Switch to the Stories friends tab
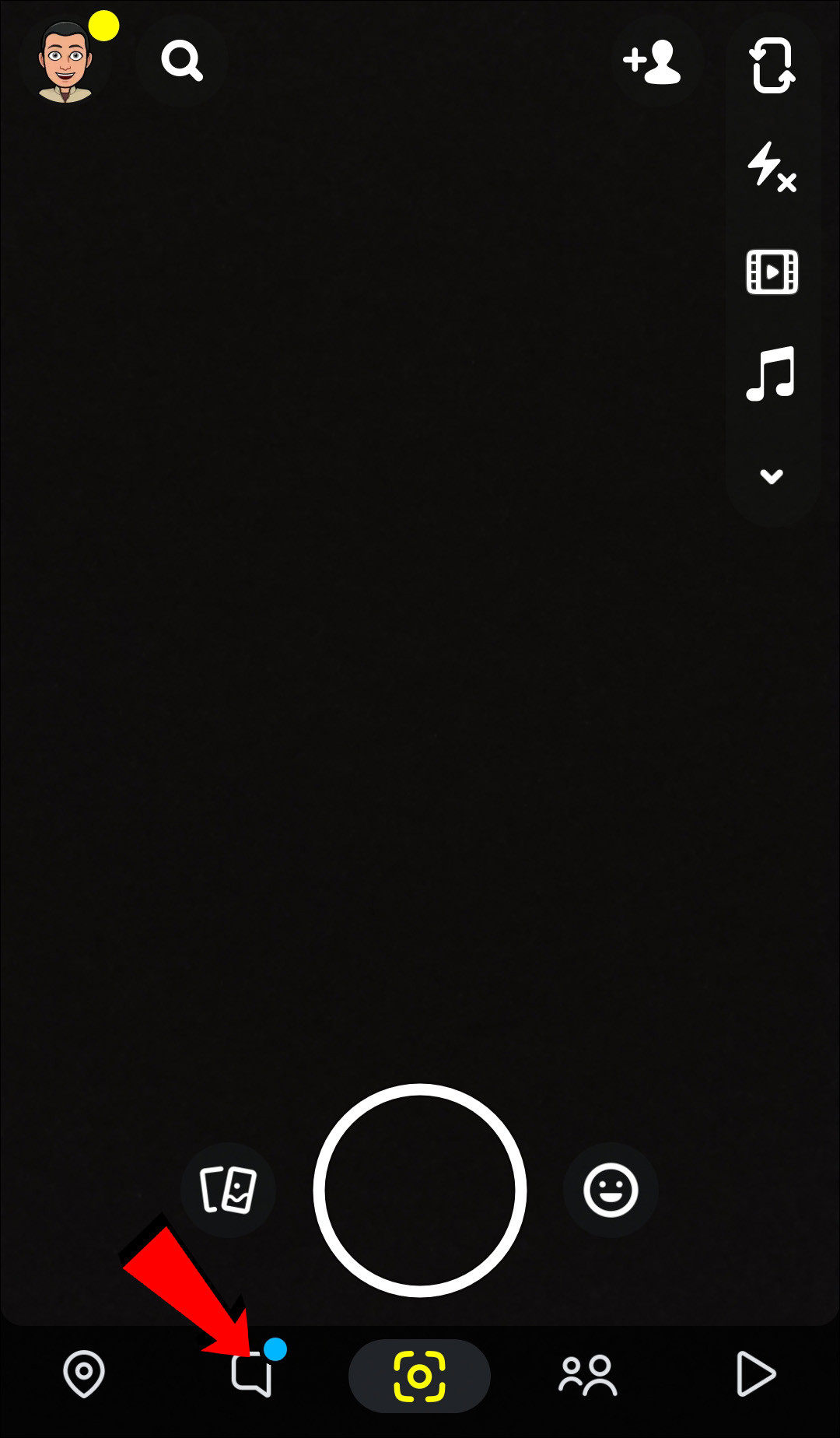840x1438 pixels. pyautogui.click(x=588, y=1376)
